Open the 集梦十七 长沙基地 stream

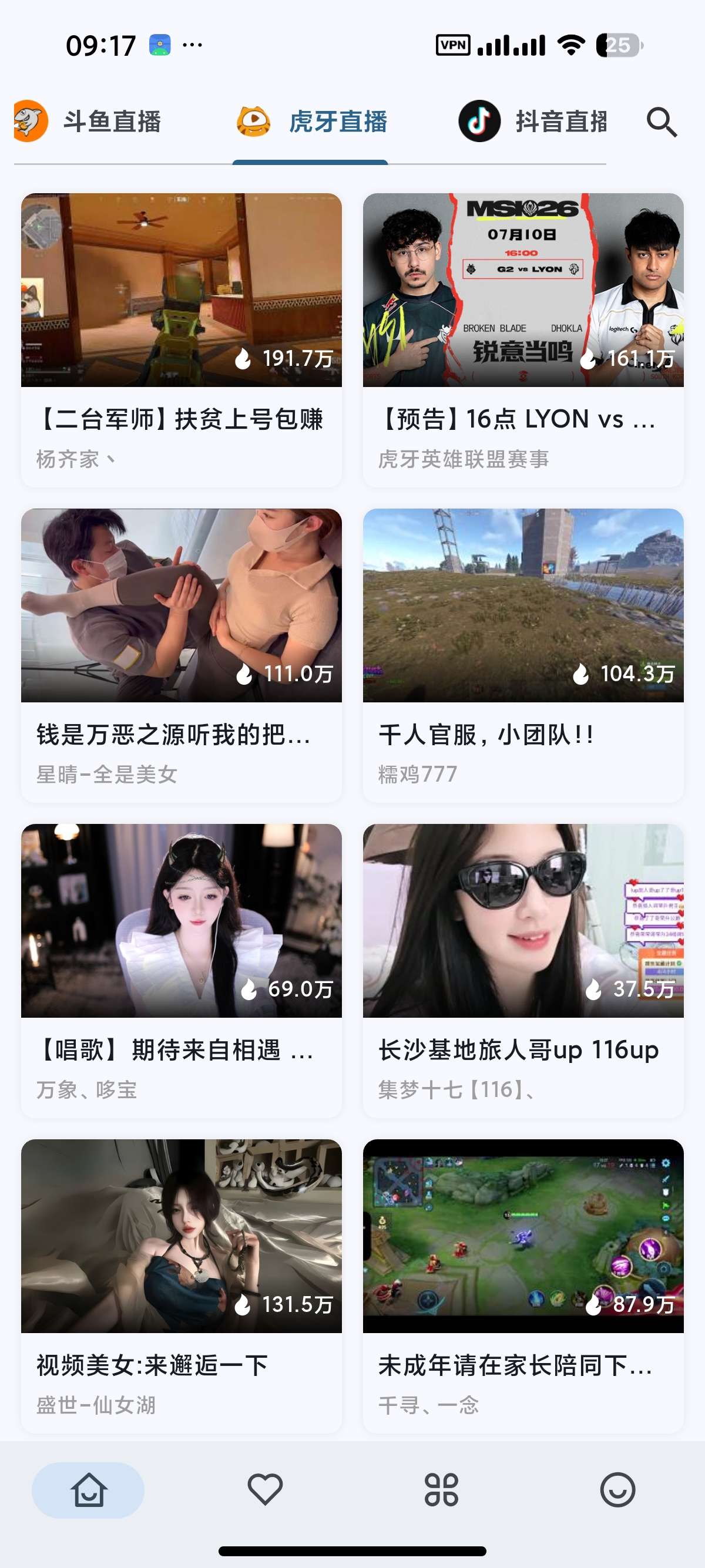click(523, 971)
